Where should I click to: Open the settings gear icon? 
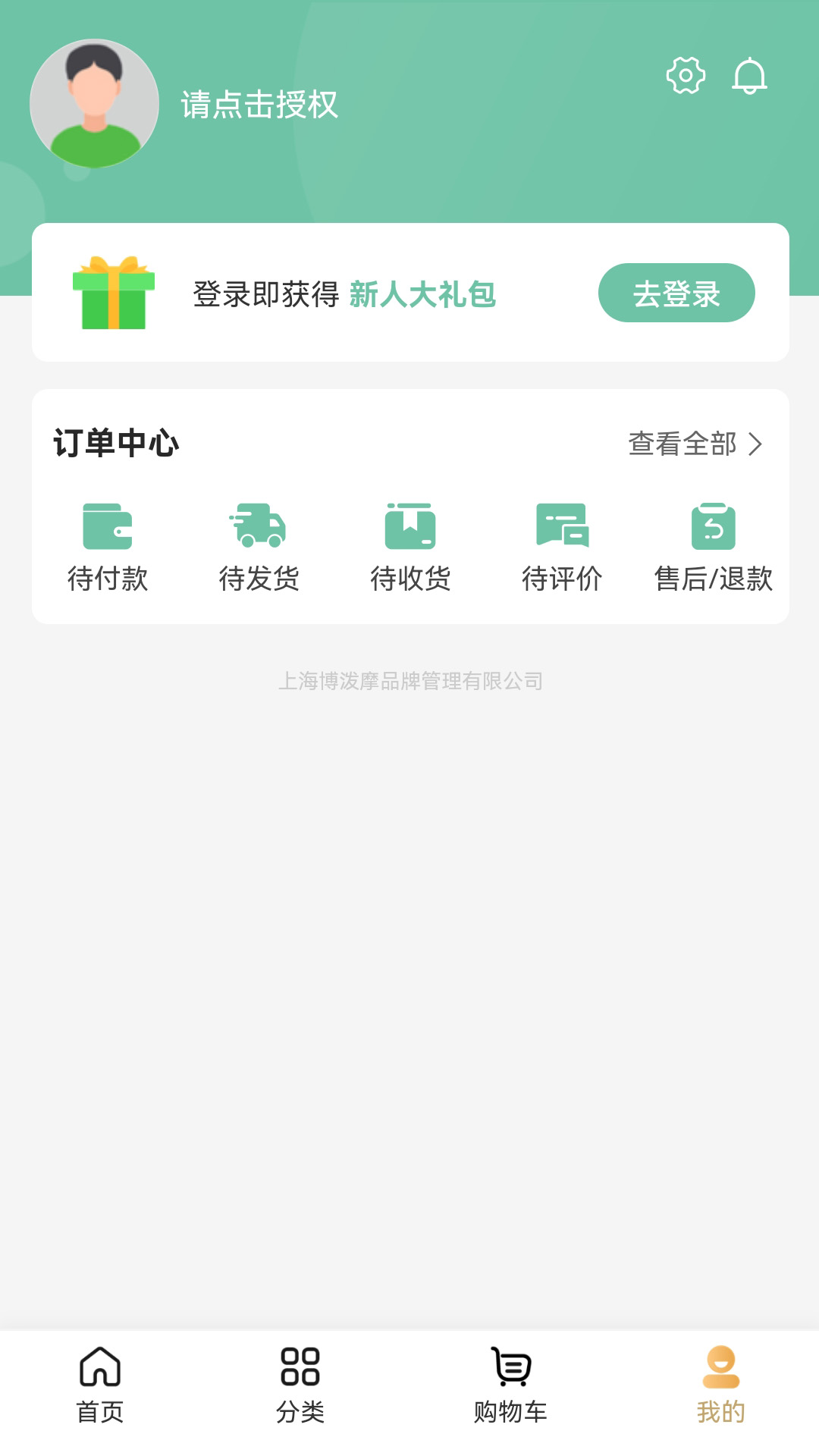coord(686,76)
